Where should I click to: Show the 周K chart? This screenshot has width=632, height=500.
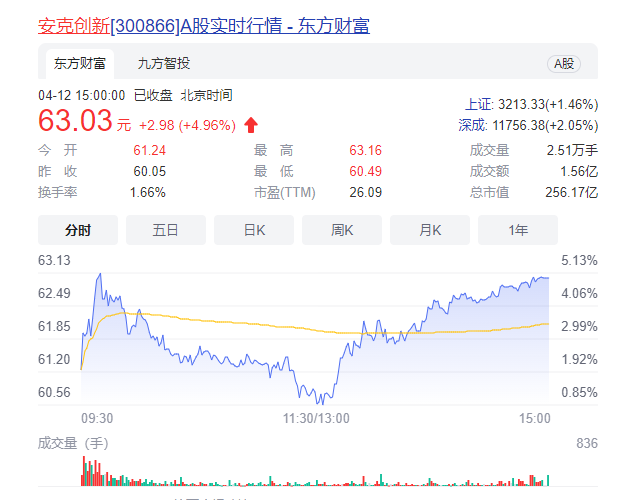coord(342,230)
